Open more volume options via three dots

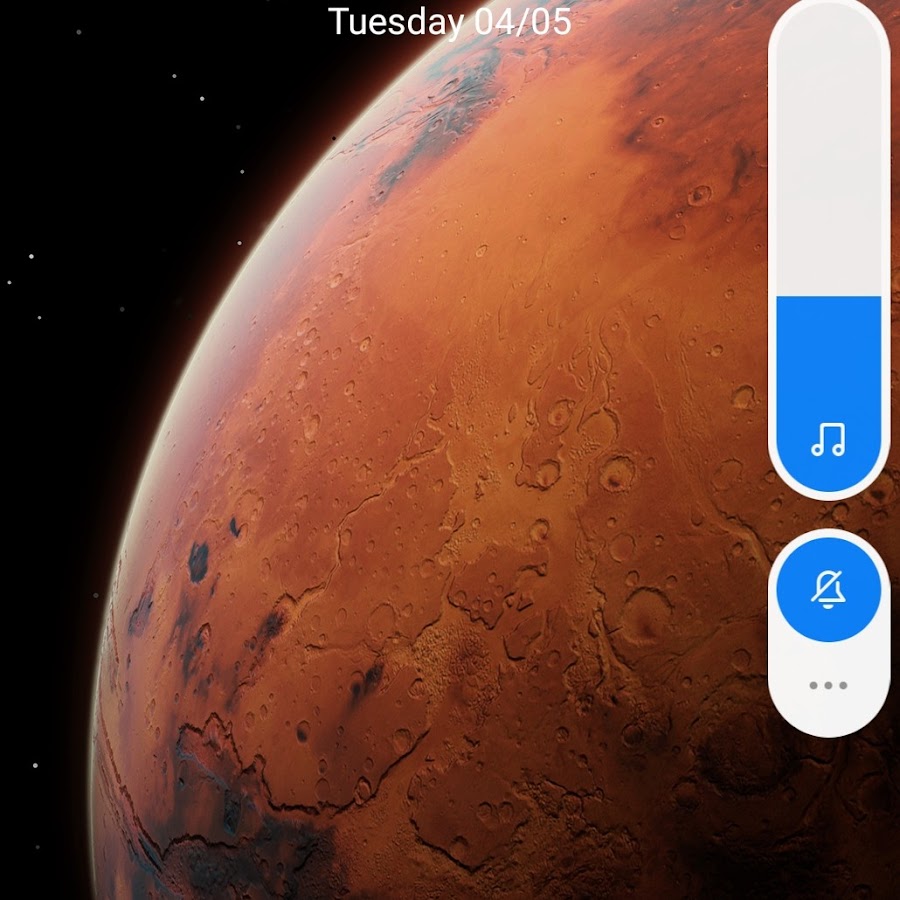[x=828, y=686]
